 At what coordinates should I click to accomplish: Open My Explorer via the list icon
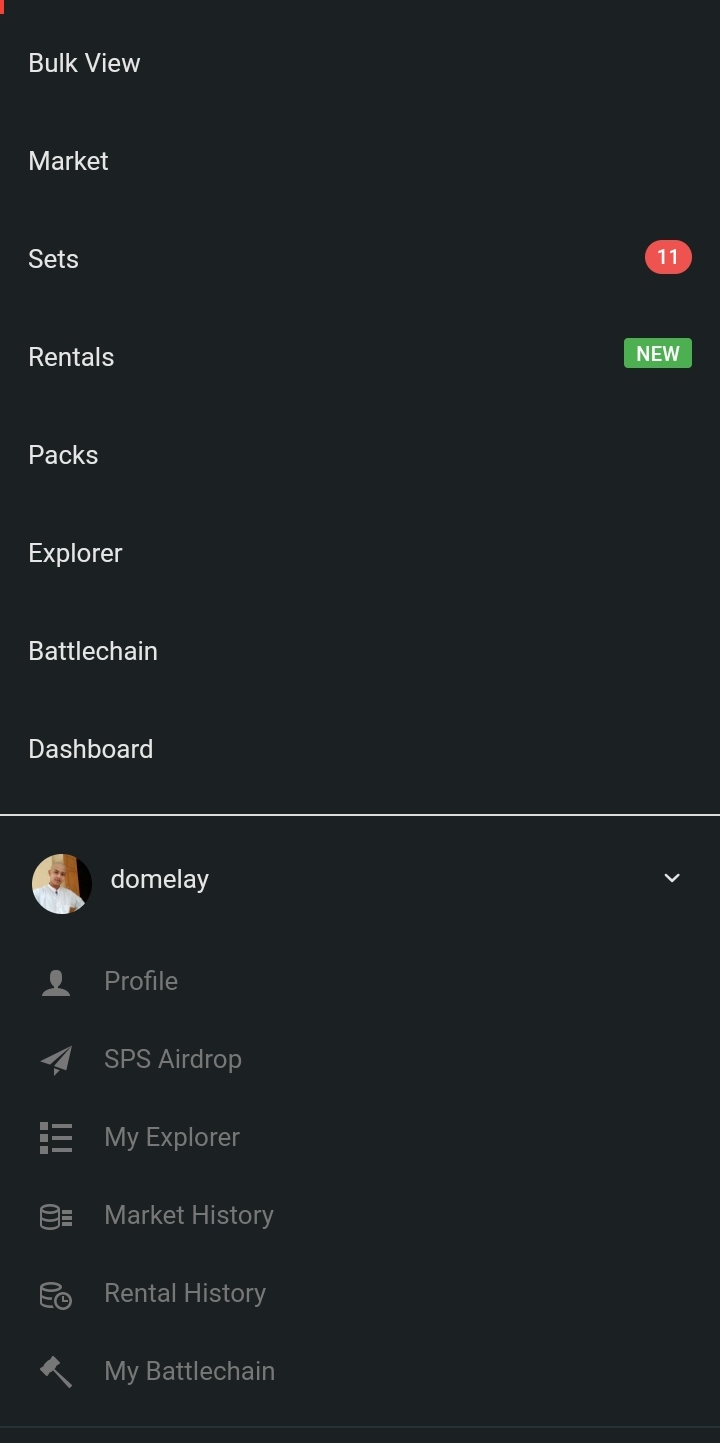click(x=55, y=1137)
